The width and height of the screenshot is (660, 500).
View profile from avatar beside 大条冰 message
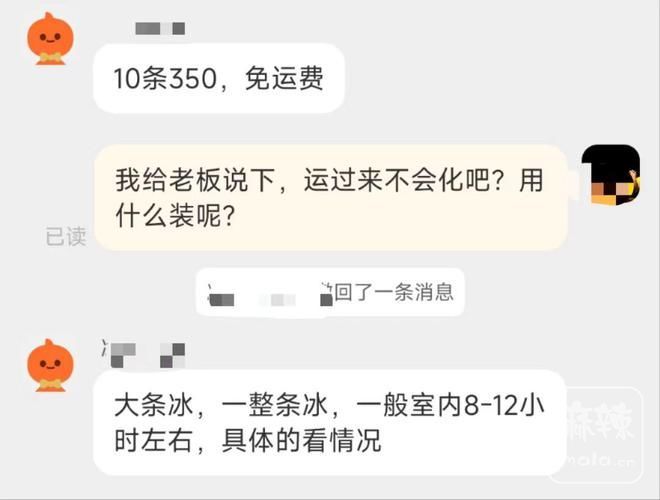click(48, 364)
